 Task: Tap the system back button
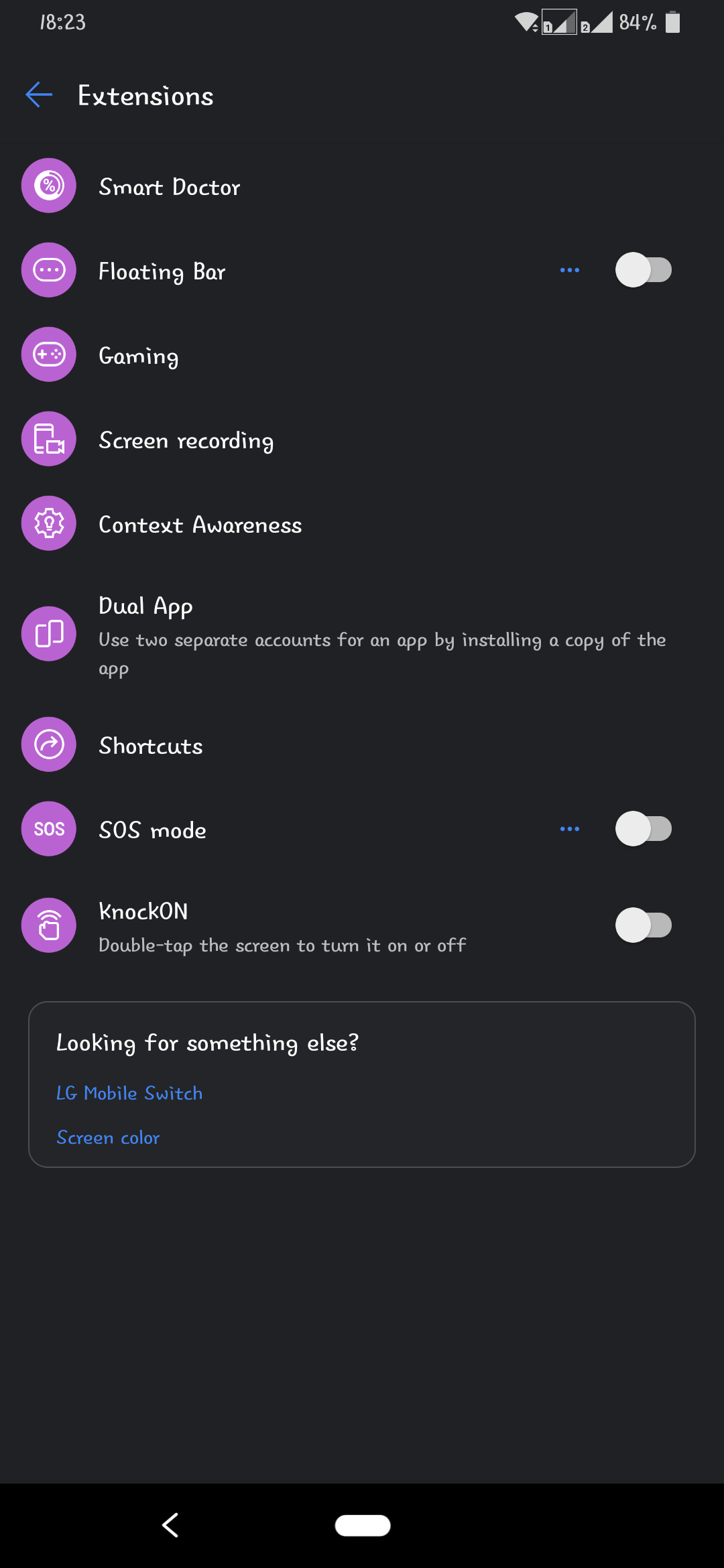(x=170, y=1525)
